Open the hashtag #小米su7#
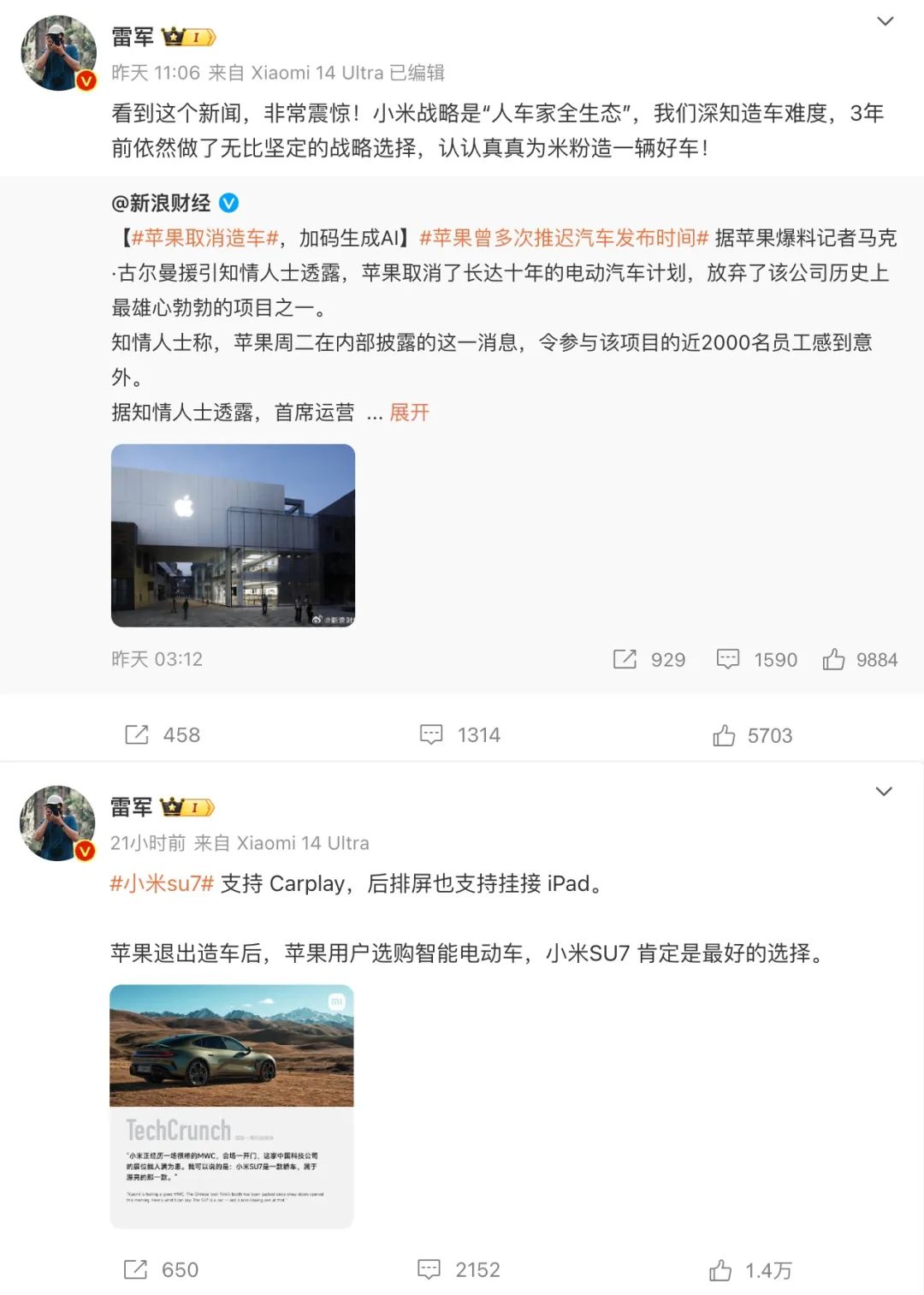This screenshot has height=1295, width=924. point(162,883)
